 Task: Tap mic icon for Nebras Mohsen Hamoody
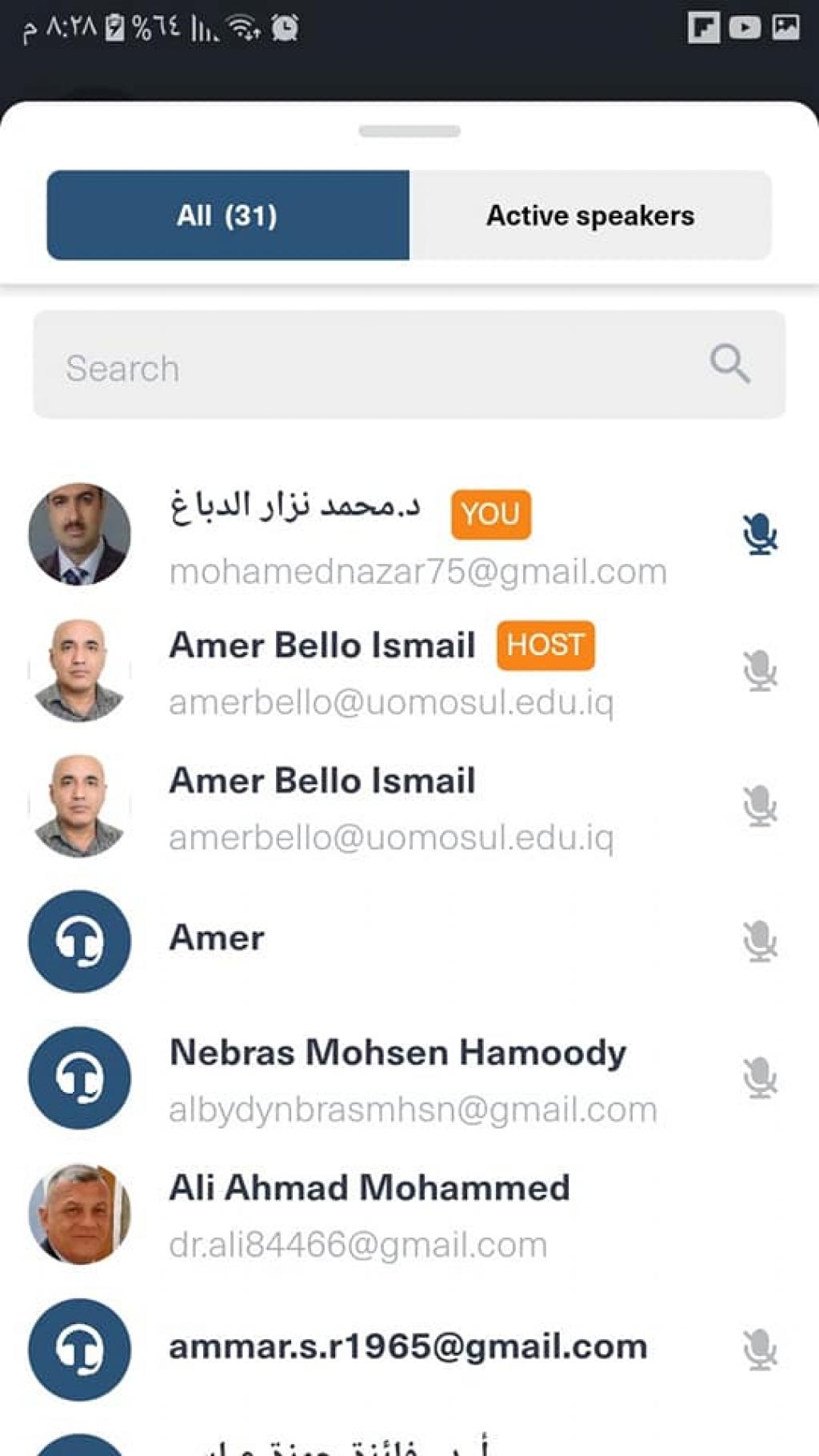[759, 1078]
